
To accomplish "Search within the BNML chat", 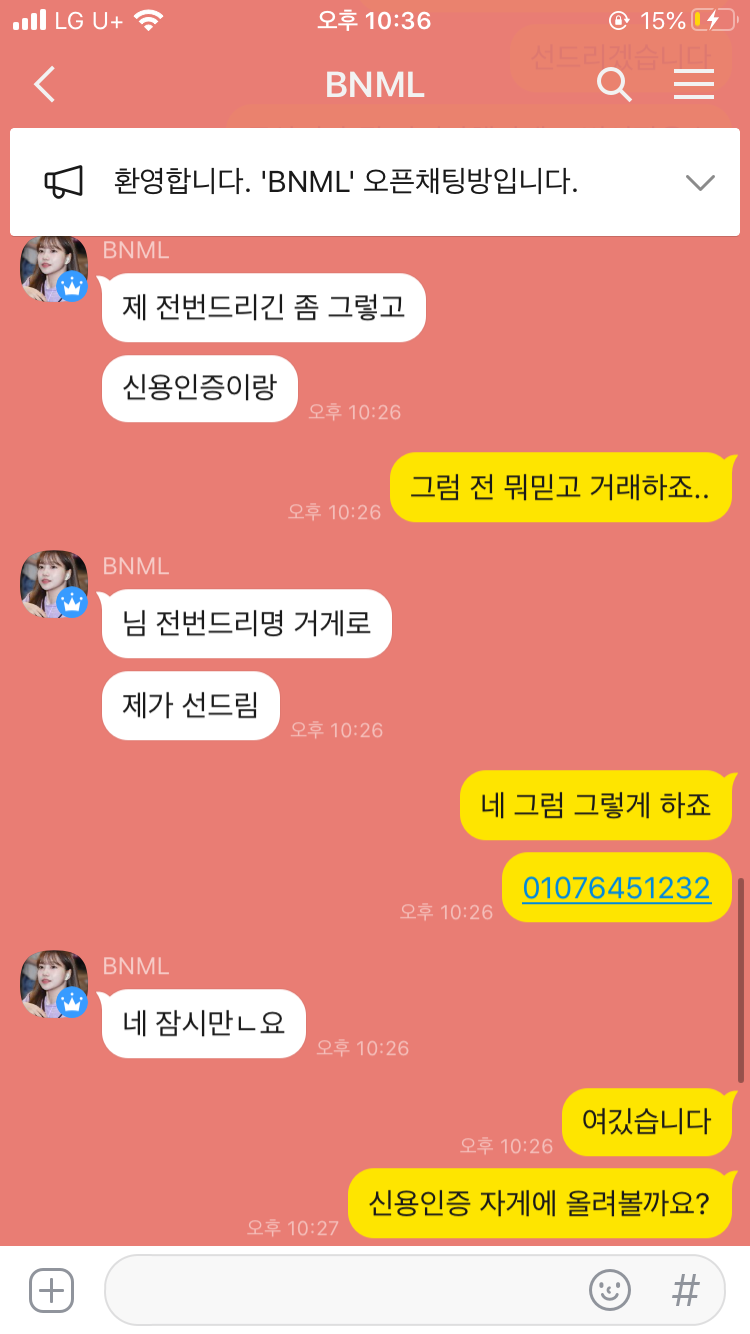I will point(614,85).
